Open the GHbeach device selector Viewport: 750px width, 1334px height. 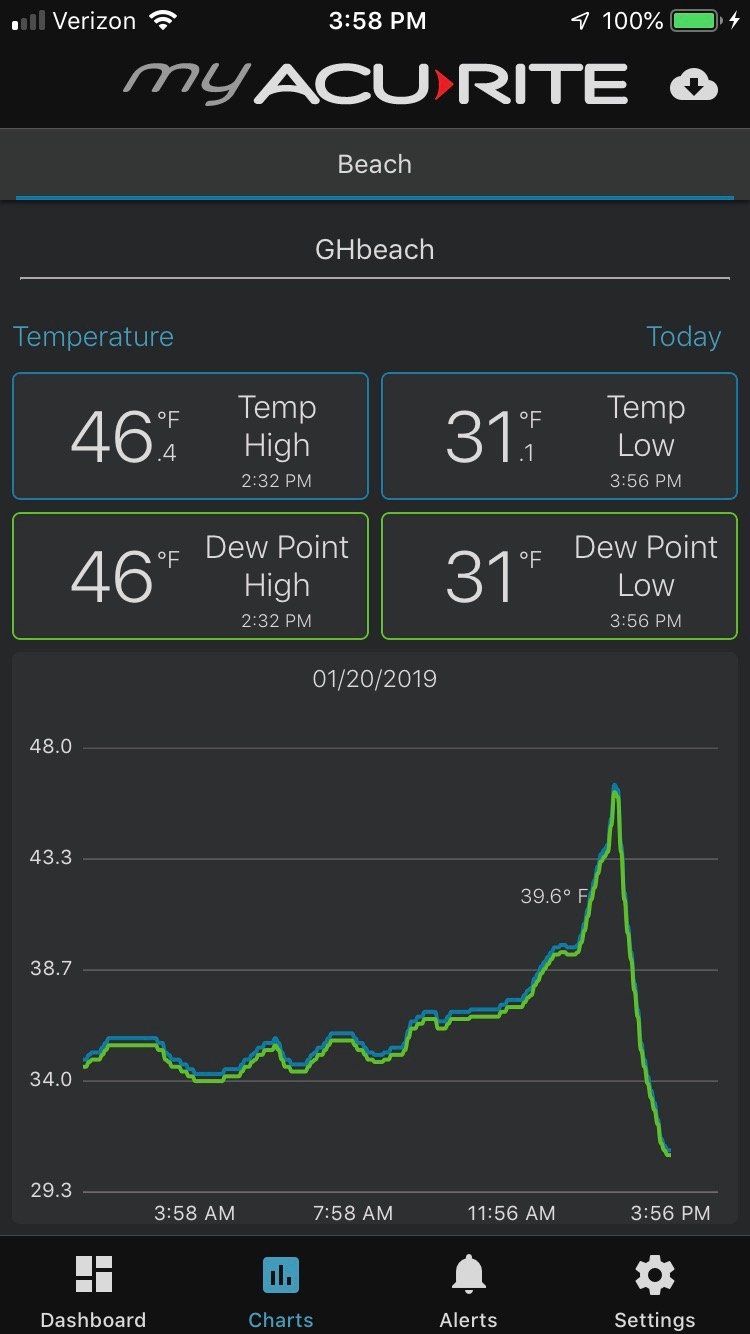[x=375, y=250]
